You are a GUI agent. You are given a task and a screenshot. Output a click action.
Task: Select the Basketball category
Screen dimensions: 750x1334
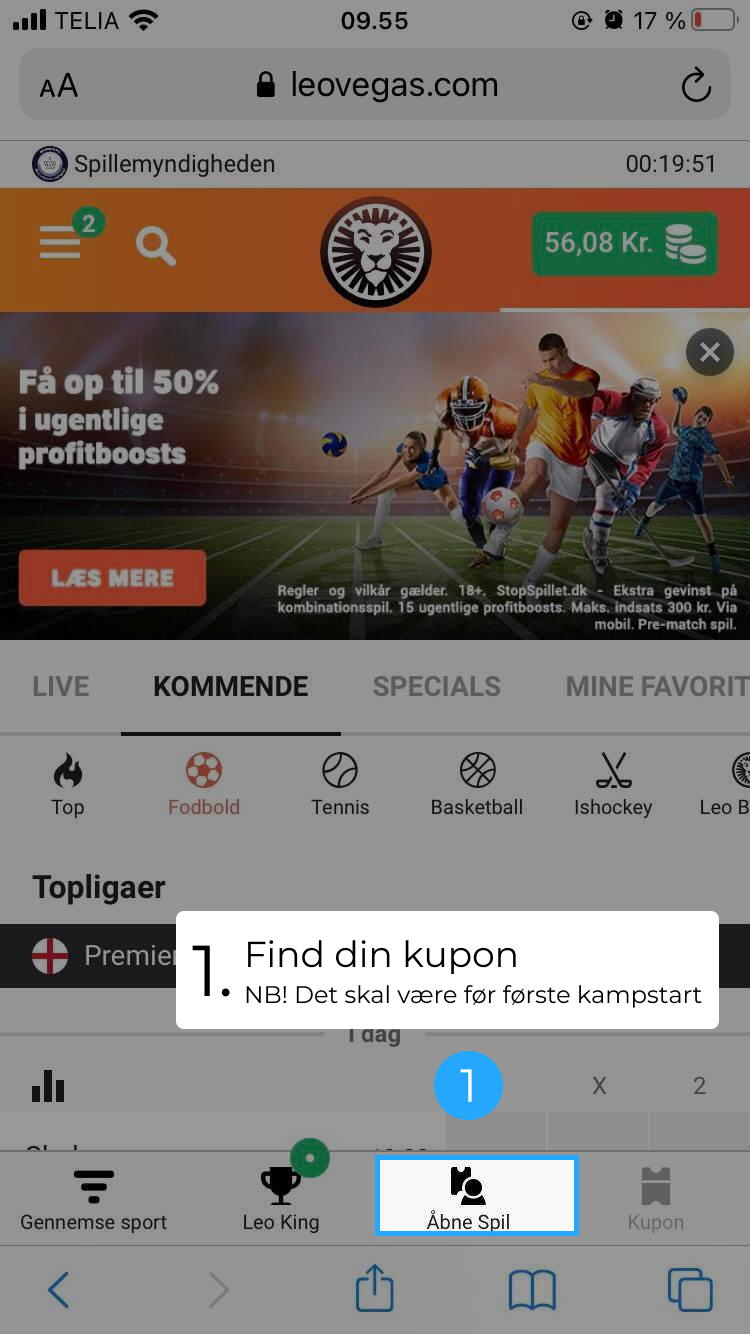[x=477, y=785]
